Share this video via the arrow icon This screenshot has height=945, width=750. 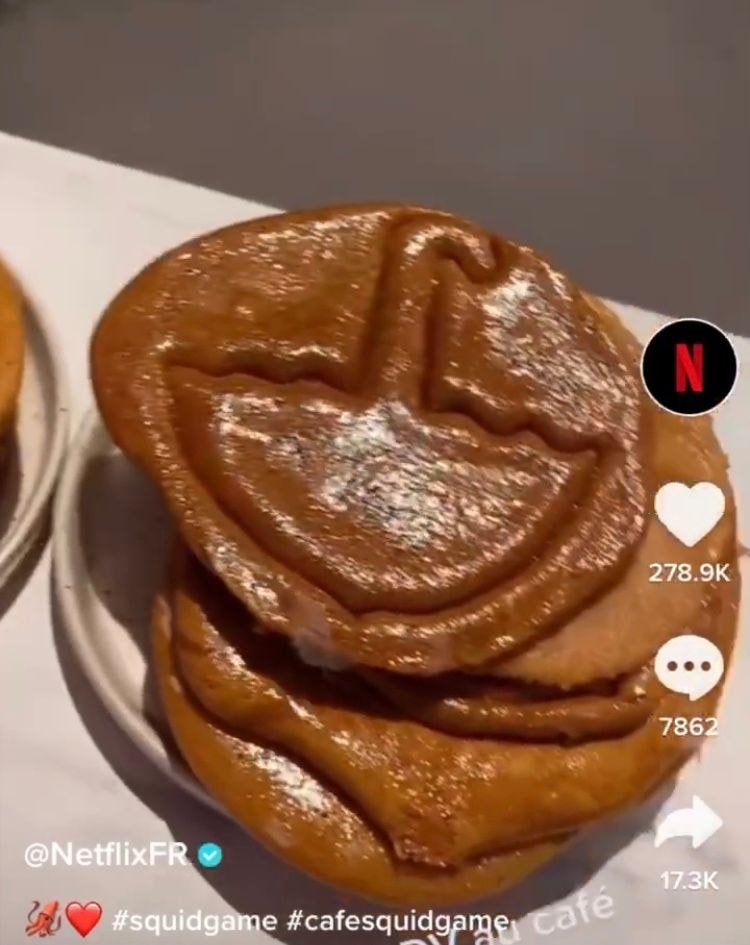tap(689, 822)
